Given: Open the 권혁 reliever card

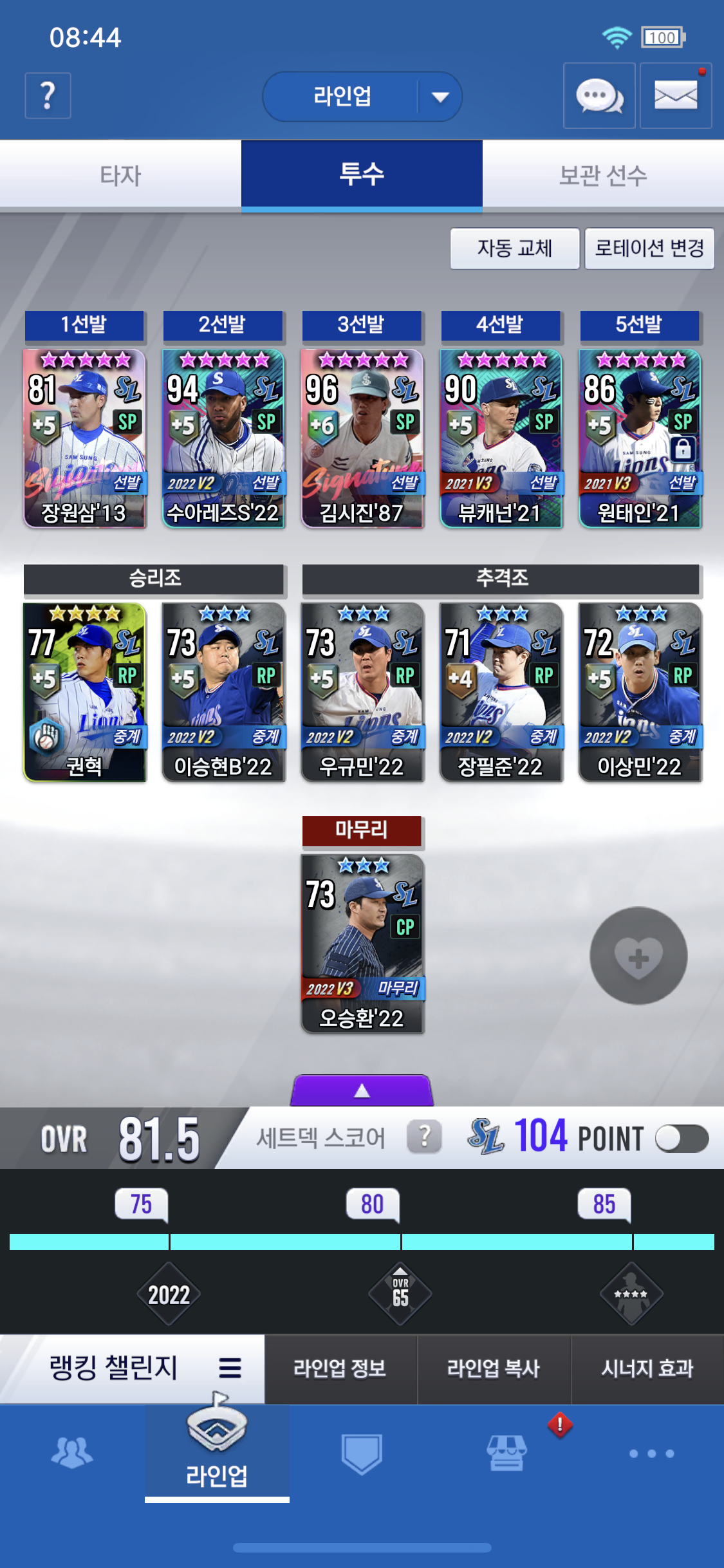Looking at the screenshot, I should (84, 692).
